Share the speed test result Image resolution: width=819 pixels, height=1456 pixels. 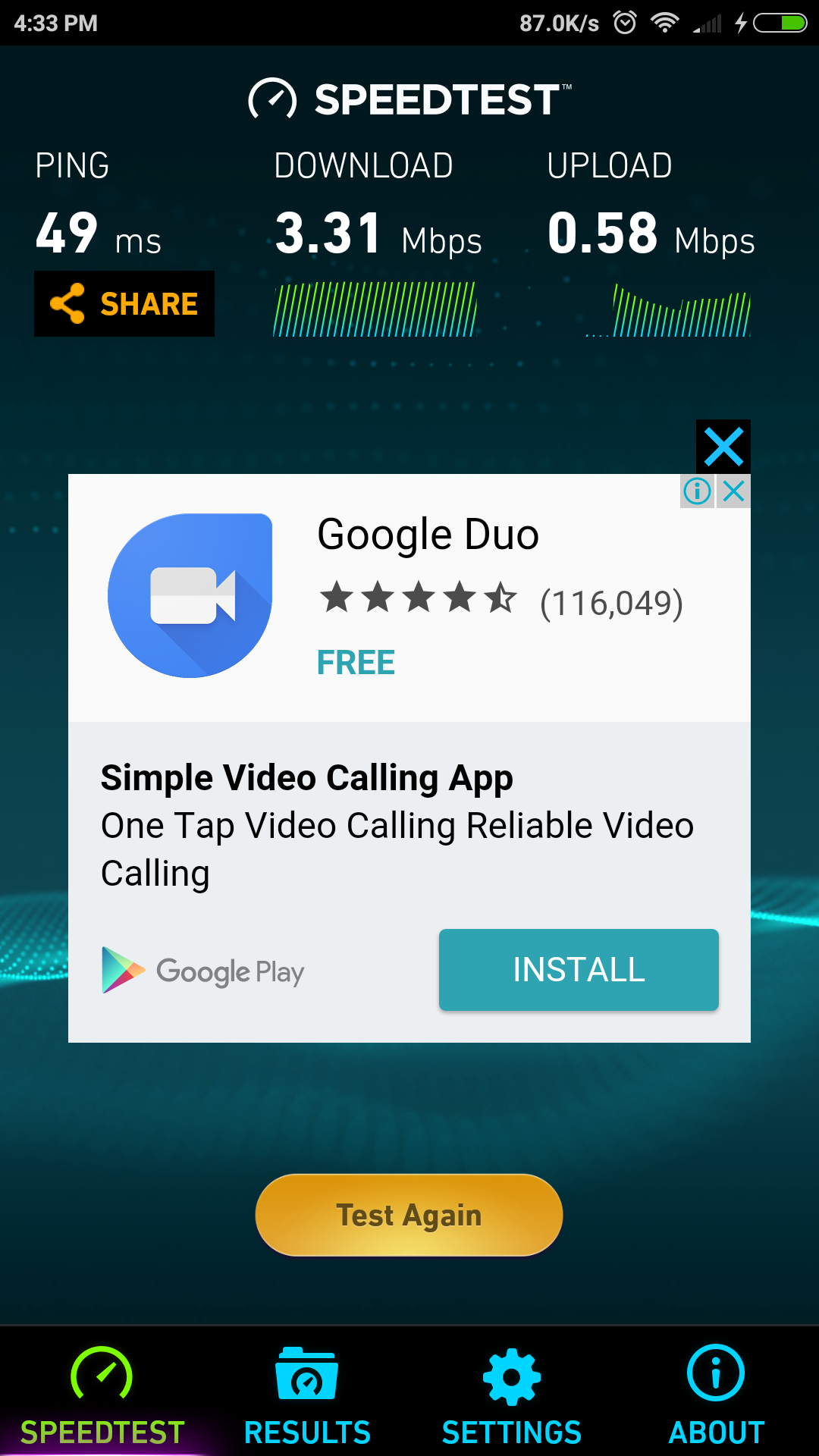pos(124,303)
